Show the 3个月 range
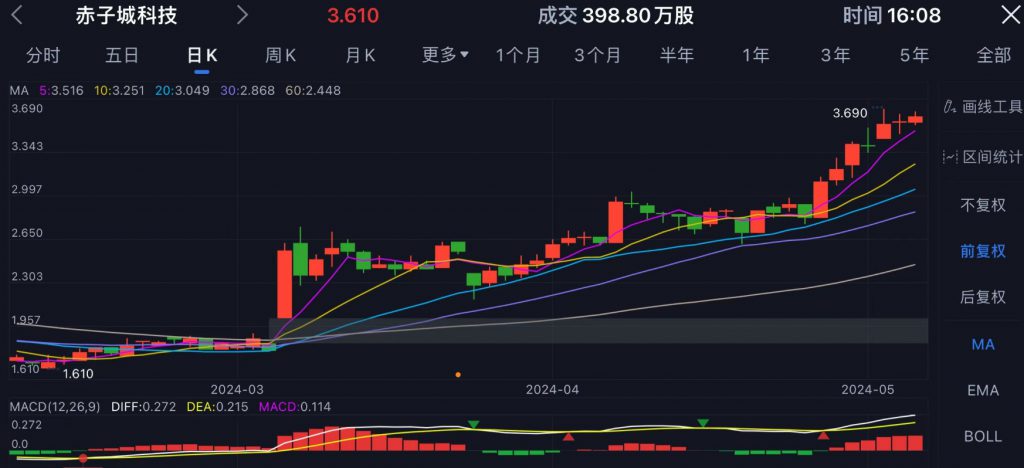The width and height of the screenshot is (1024, 468). coord(597,55)
